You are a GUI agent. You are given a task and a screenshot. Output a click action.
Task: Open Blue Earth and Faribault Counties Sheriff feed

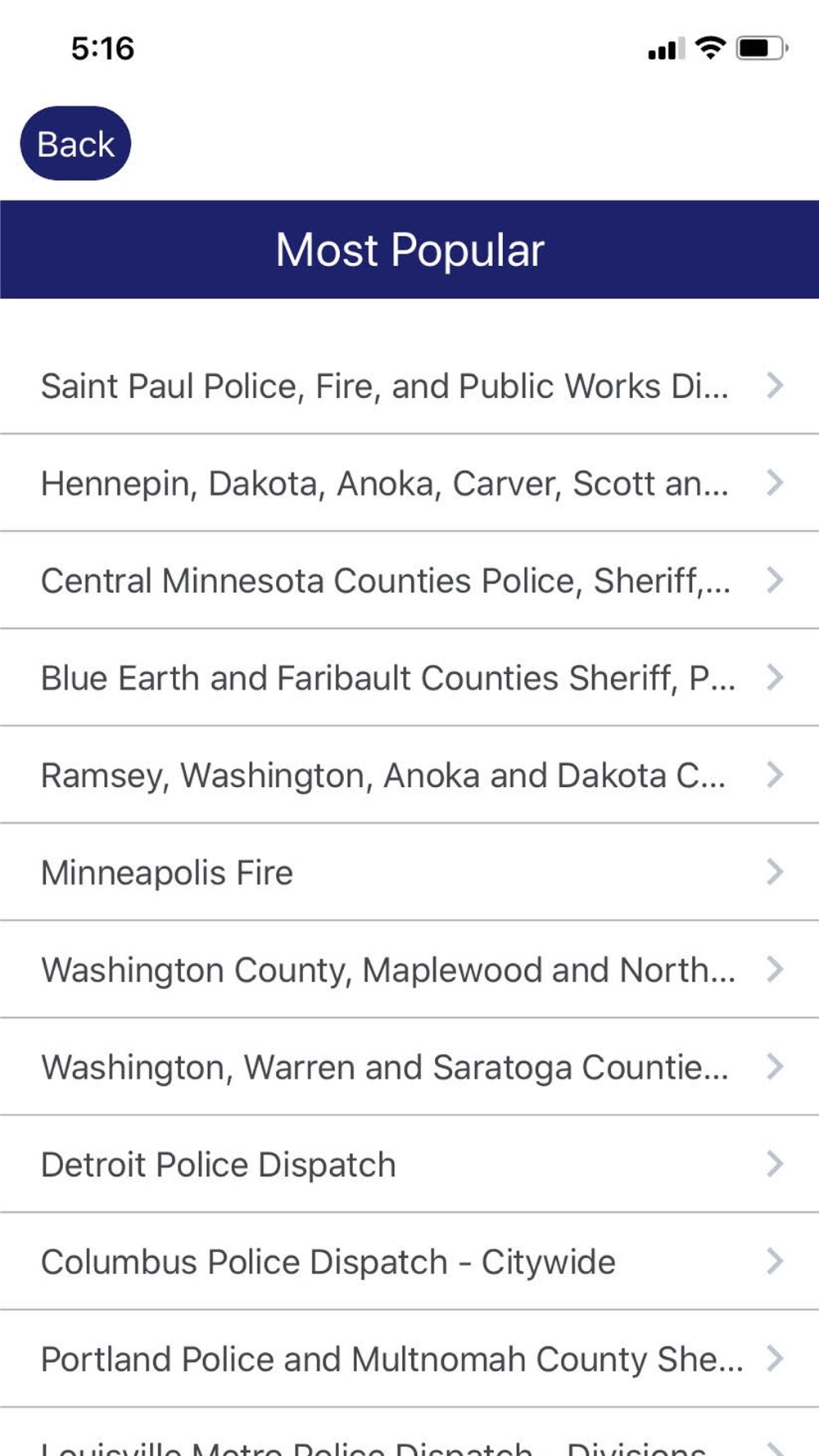(x=409, y=678)
